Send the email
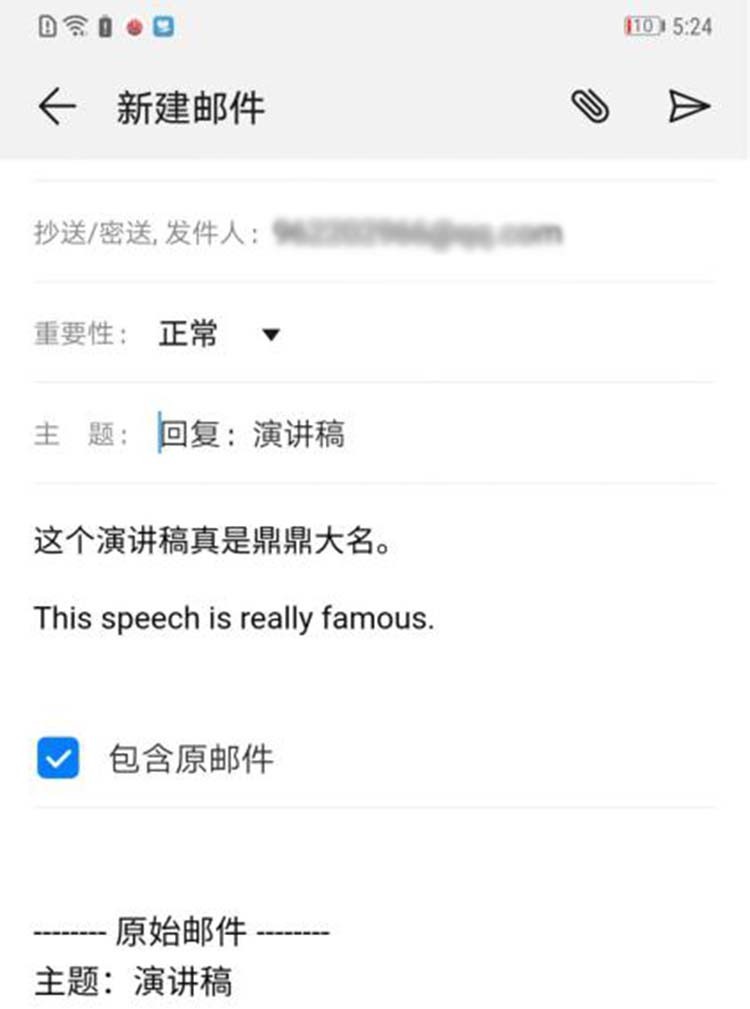 [689, 106]
